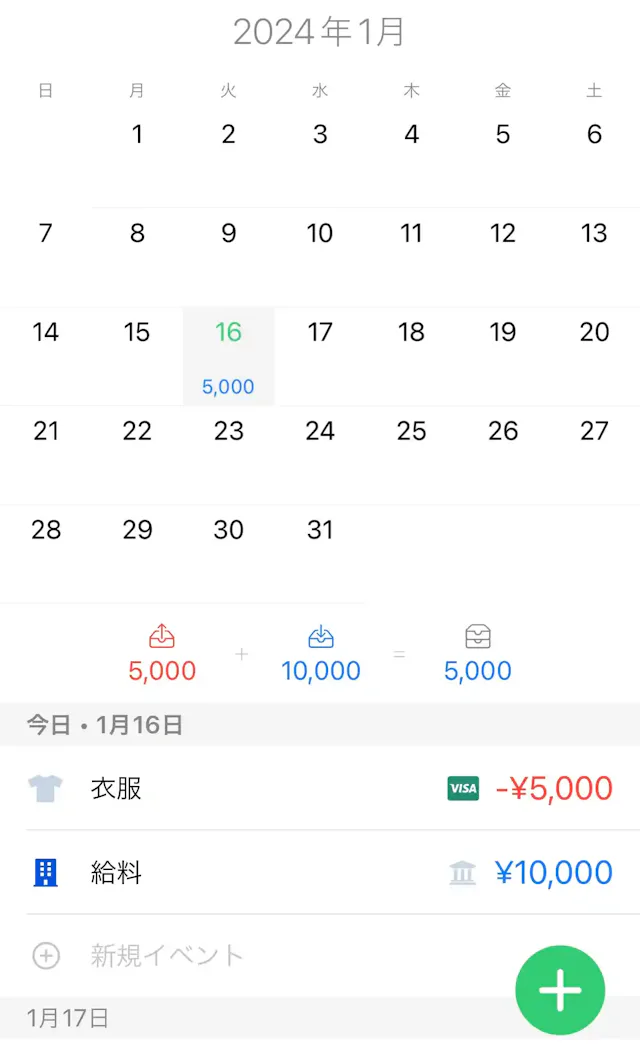Select January 17 in the calendar

click(320, 352)
